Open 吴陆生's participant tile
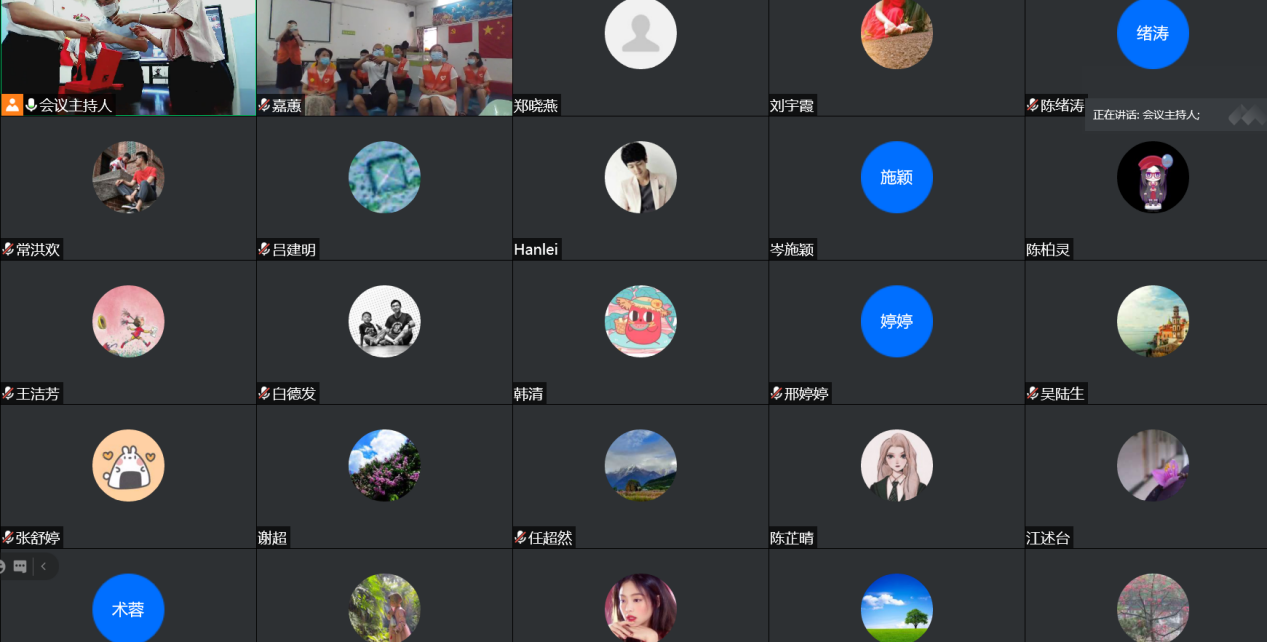Image resolution: width=1267 pixels, height=642 pixels. pos(1152,323)
